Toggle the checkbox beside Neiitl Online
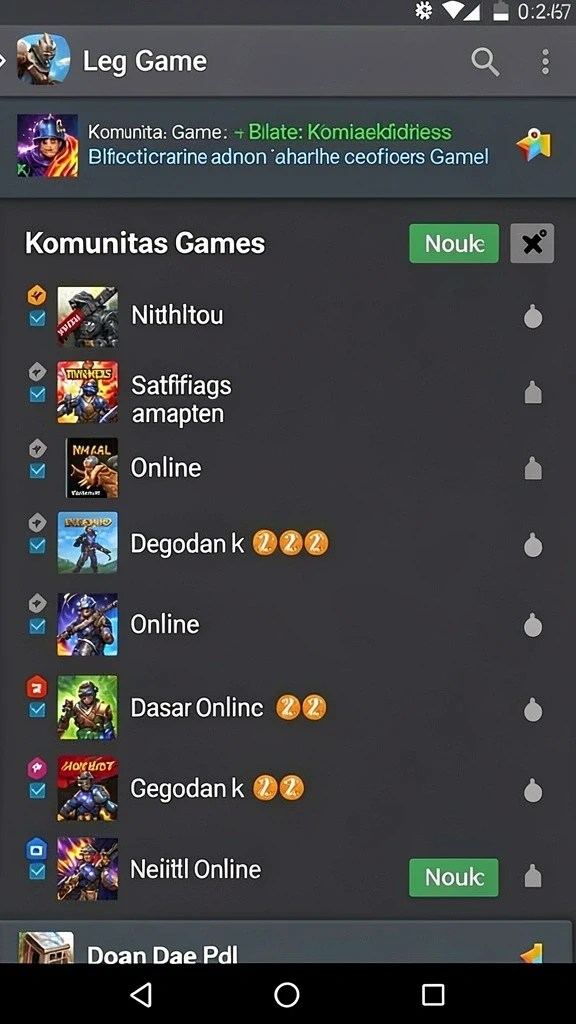This screenshot has width=576, height=1024. pos(38,871)
